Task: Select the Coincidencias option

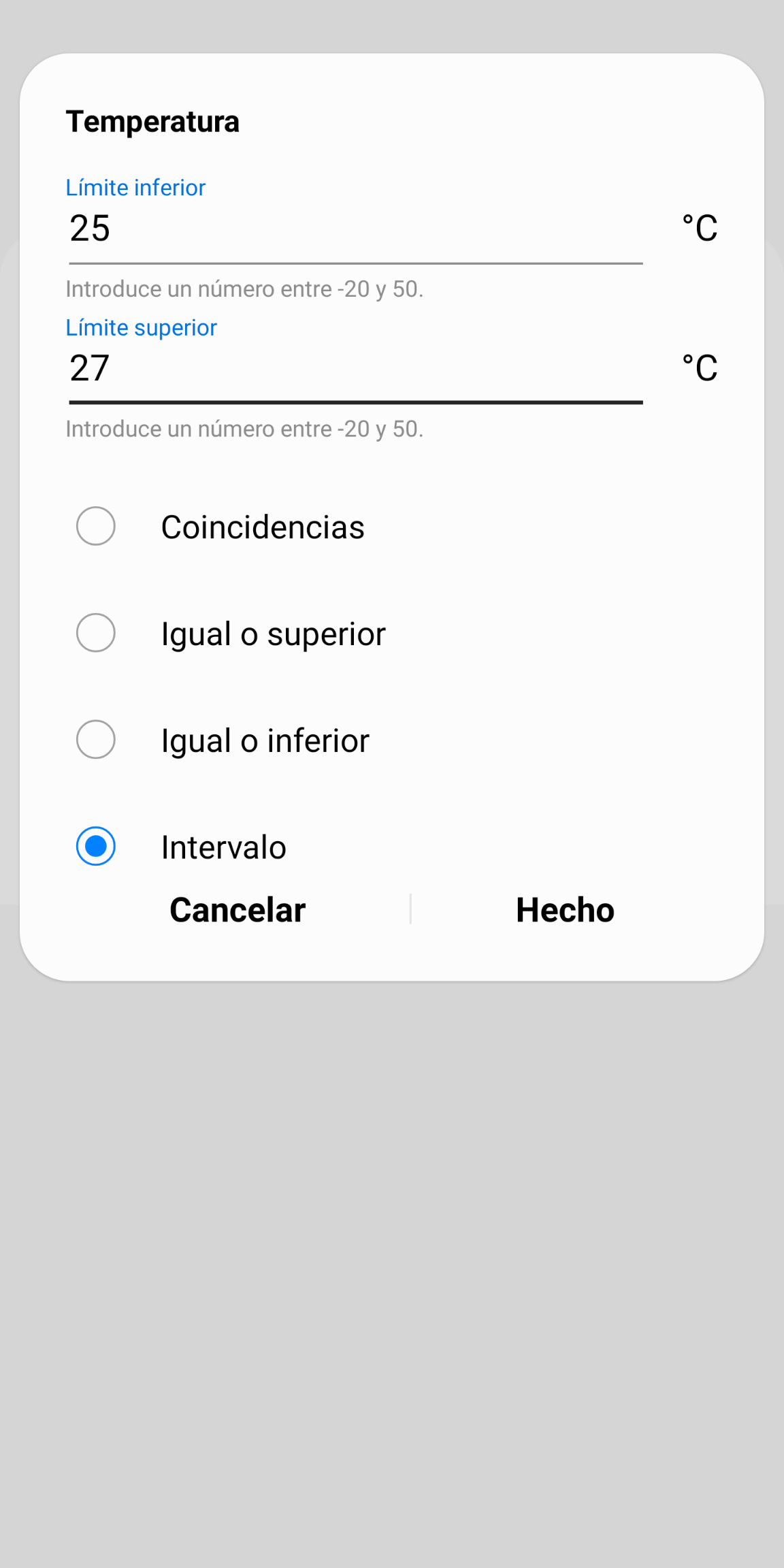Action: [96, 526]
